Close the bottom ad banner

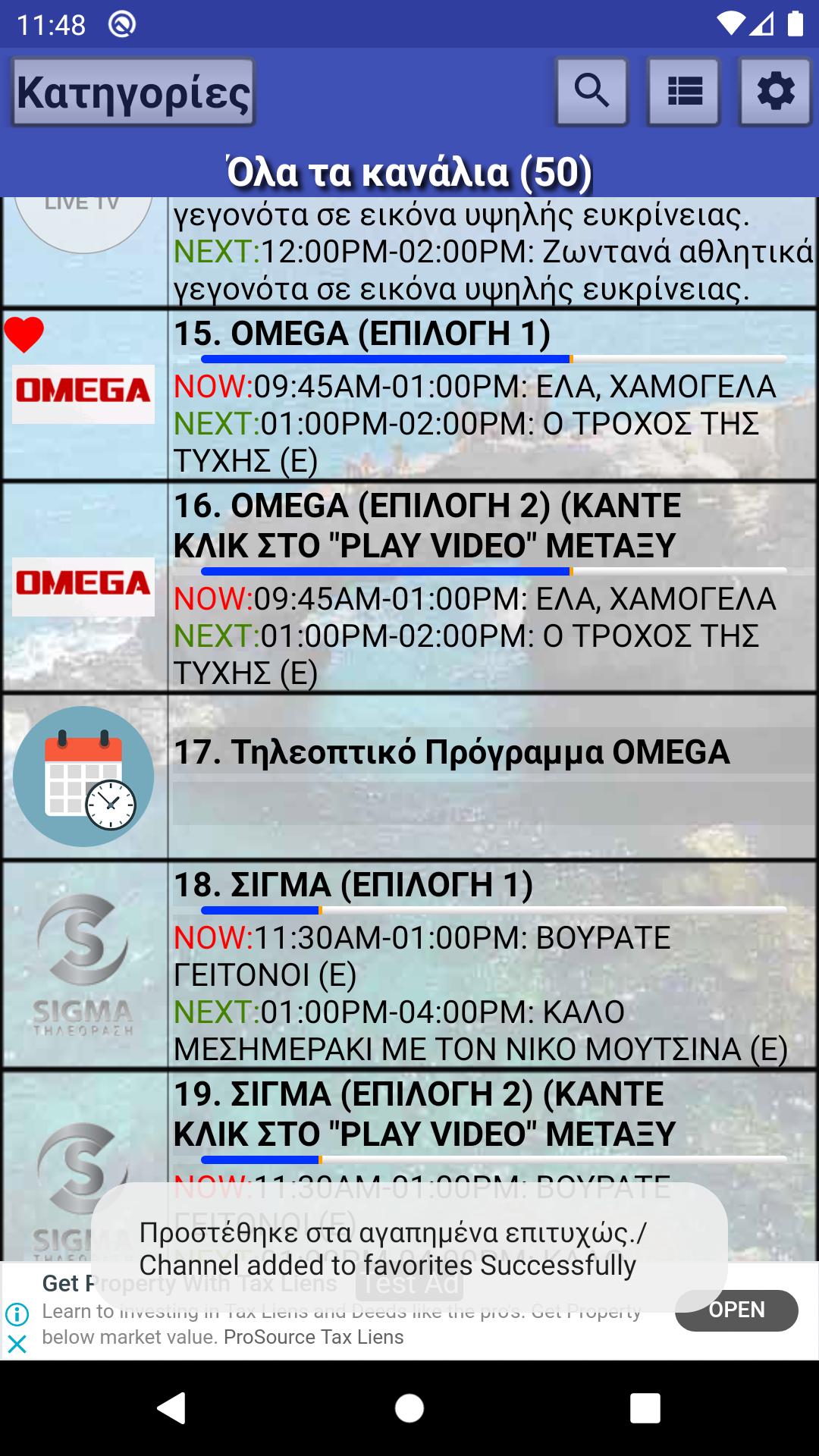[x=17, y=1345]
